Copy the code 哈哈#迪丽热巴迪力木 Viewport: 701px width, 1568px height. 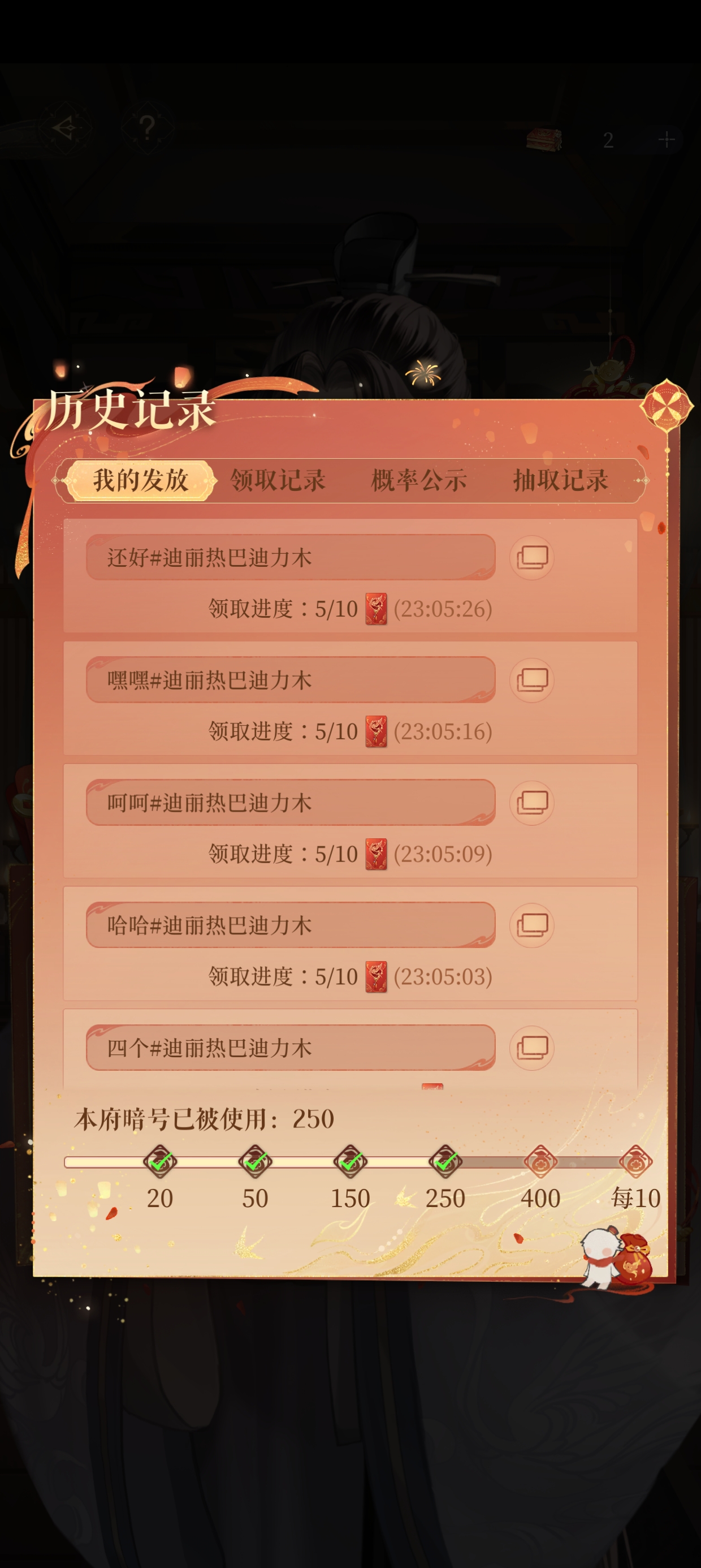coord(532,925)
